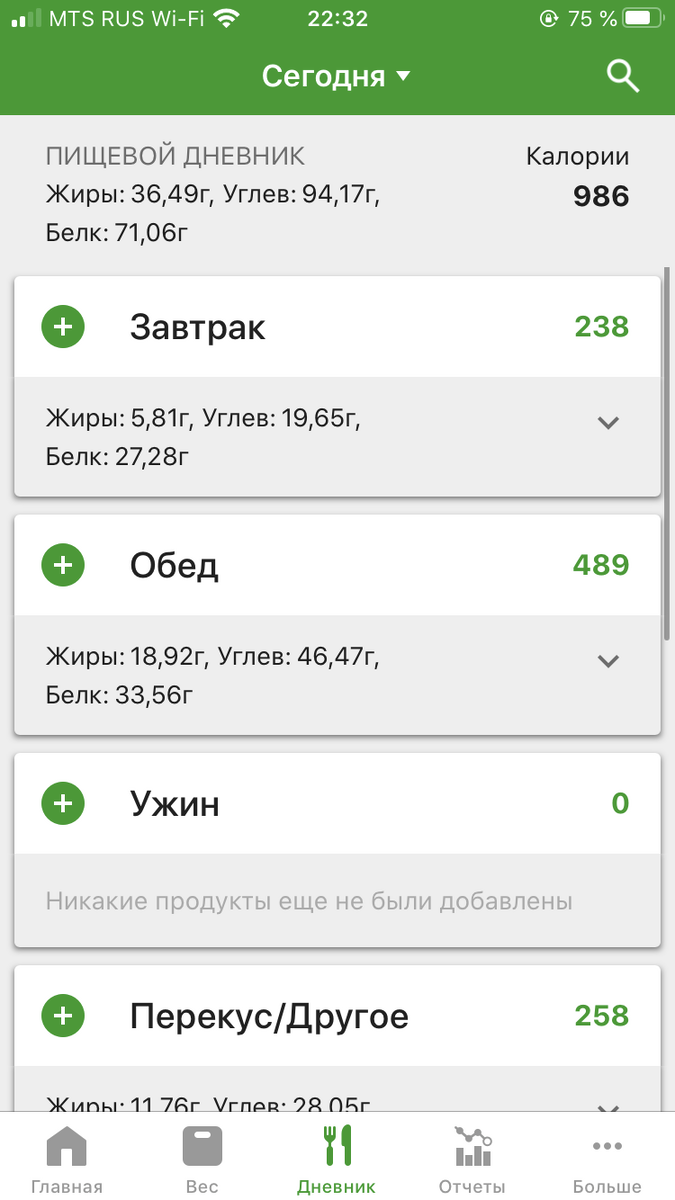Go to the Отчеты tab

click(472, 1160)
